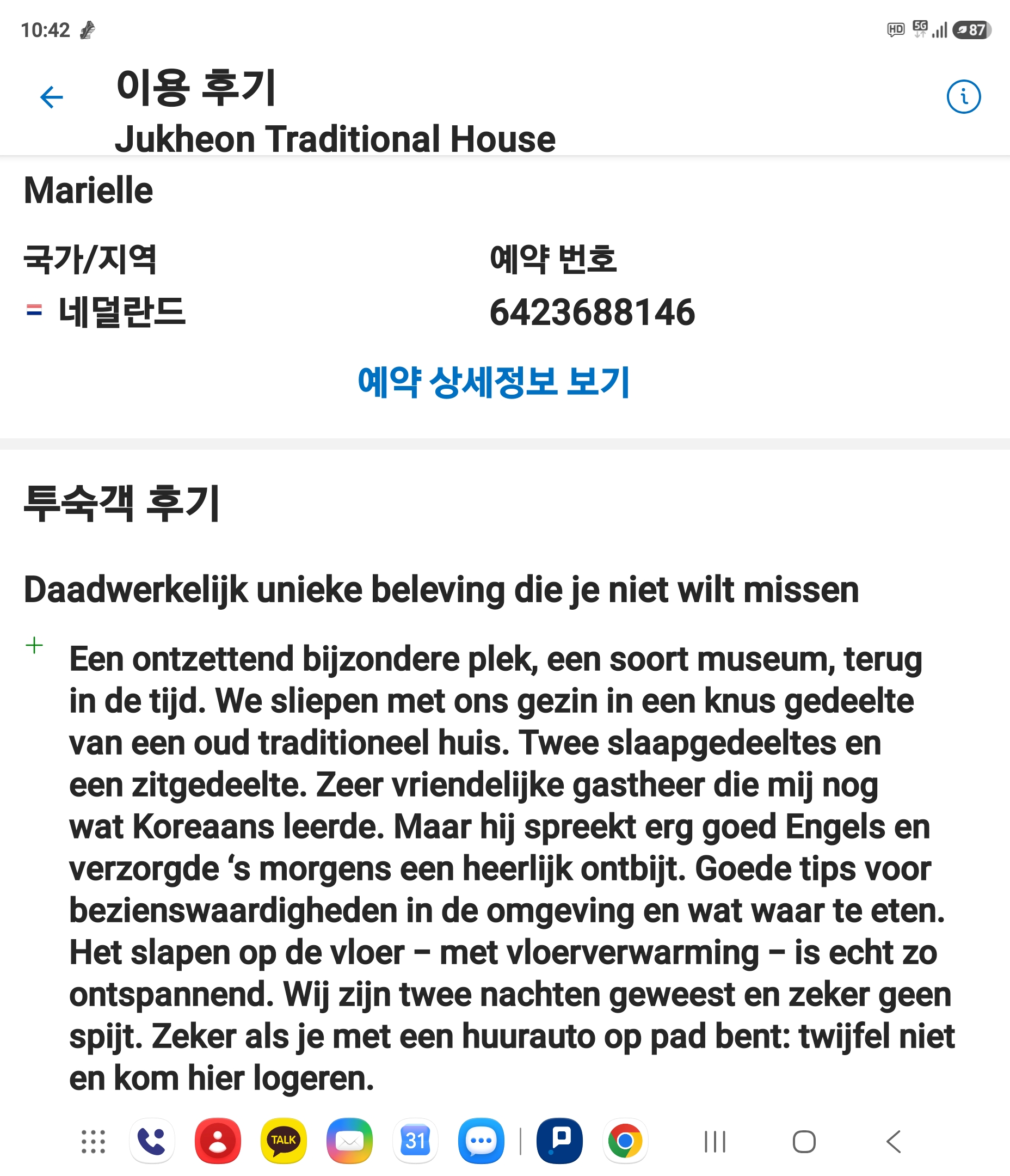Go back using the arrow icon
Screen dimensions: 1010x1176
click(52, 97)
